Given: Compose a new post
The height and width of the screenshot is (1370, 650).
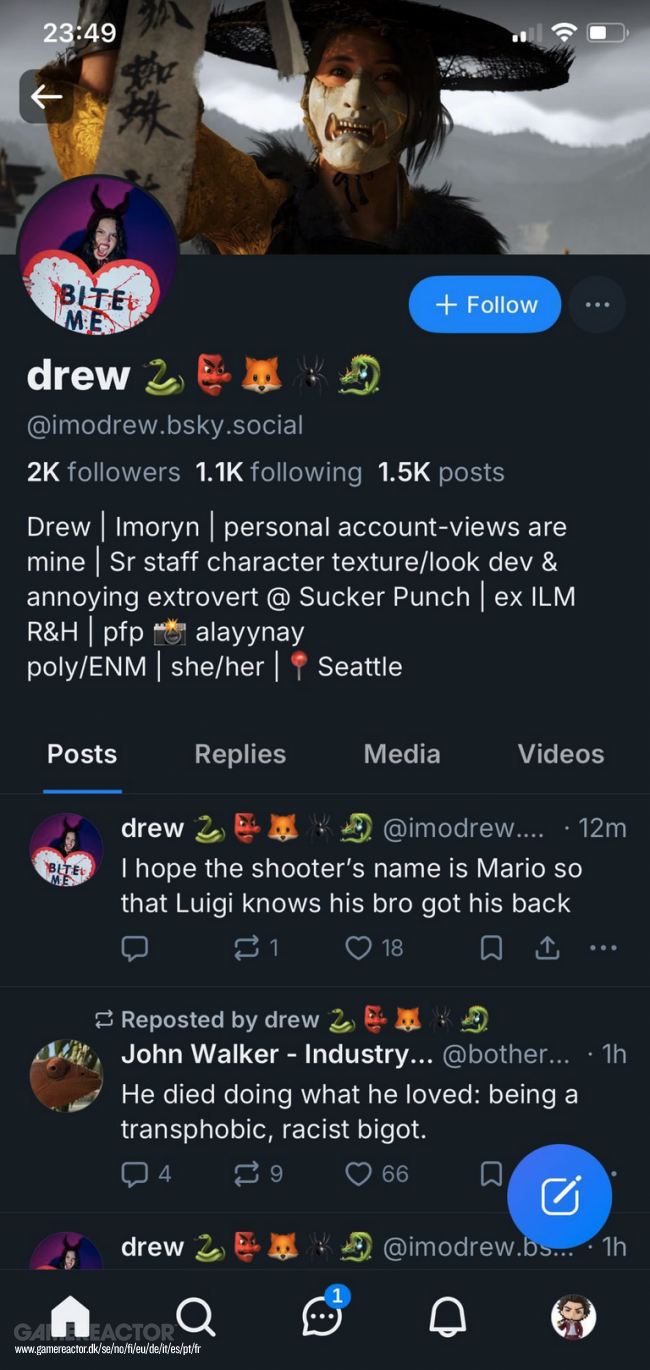Looking at the screenshot, I should (x=559, y=1196).
